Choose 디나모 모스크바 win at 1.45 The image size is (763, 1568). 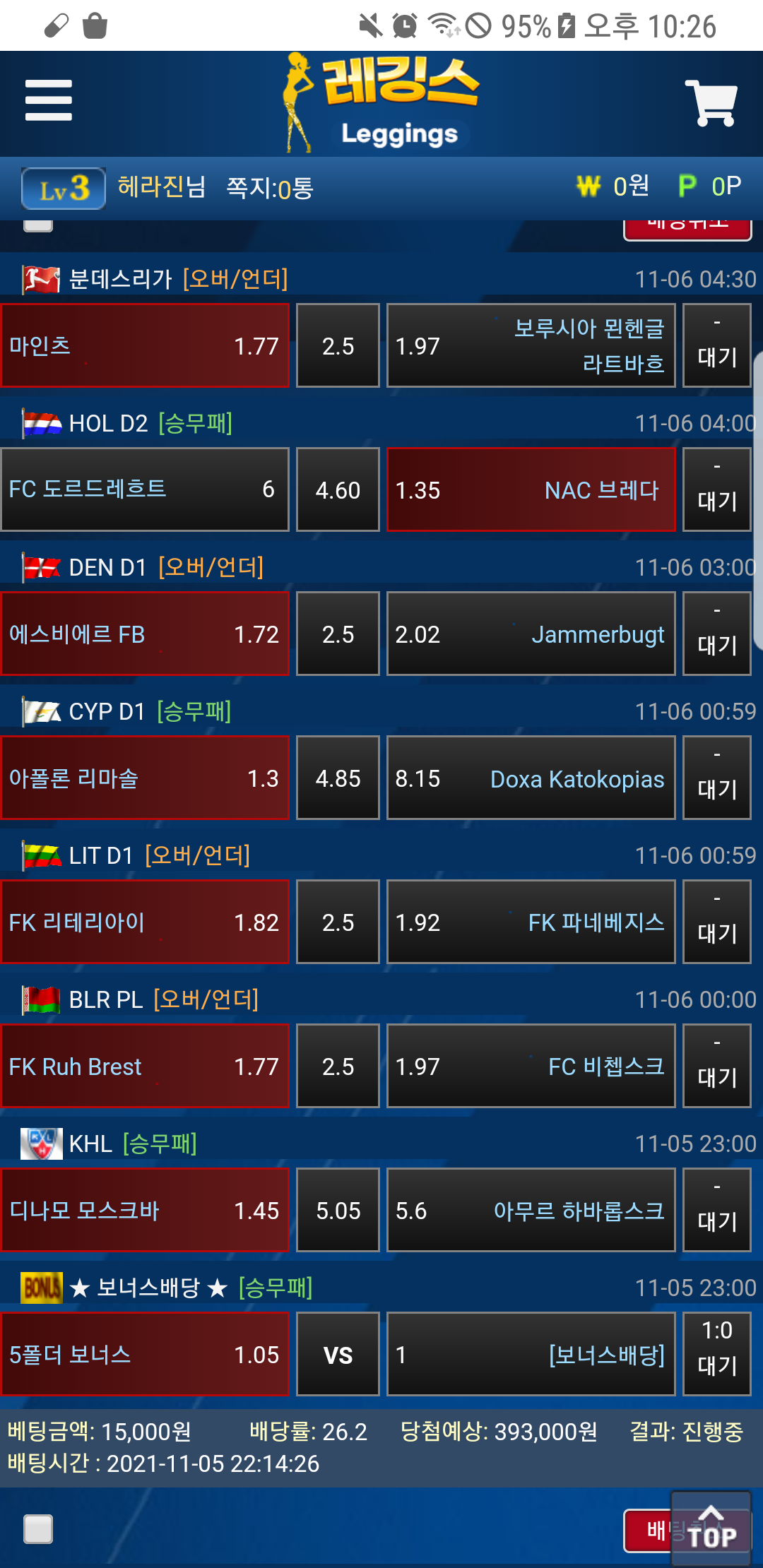click(x=145, y=1211)
